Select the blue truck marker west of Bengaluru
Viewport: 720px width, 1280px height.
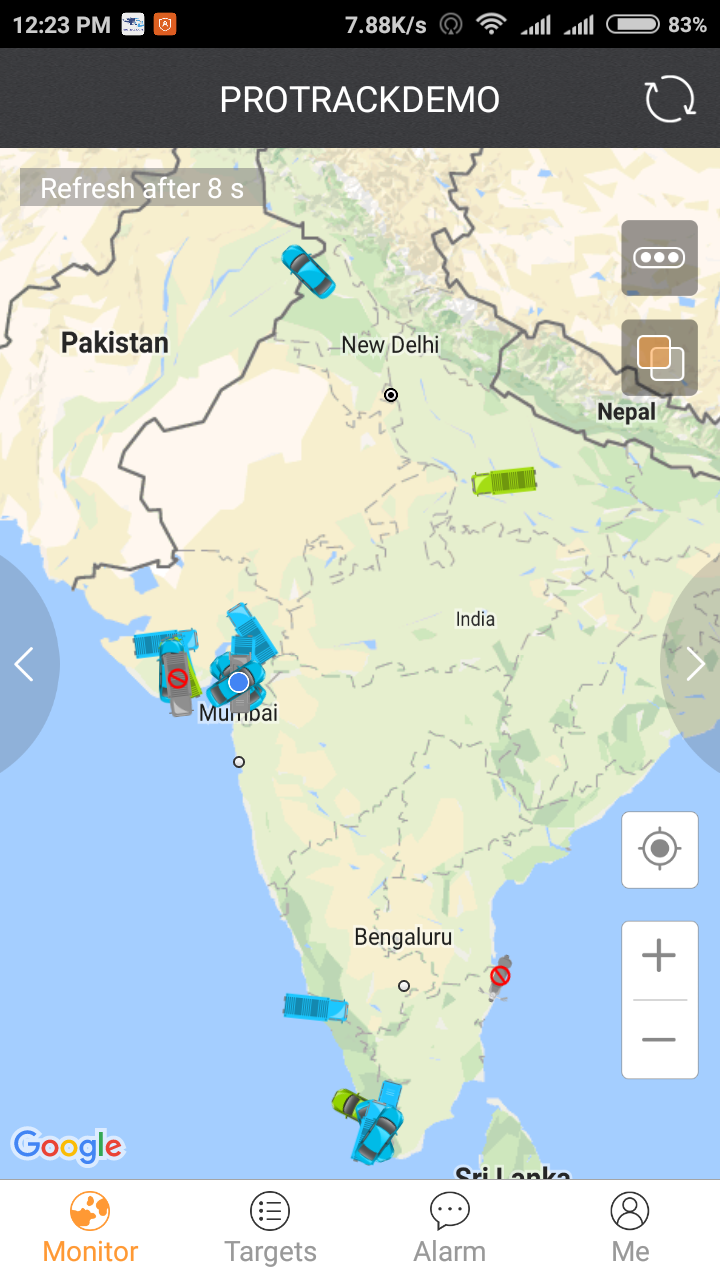[315, 1007]
